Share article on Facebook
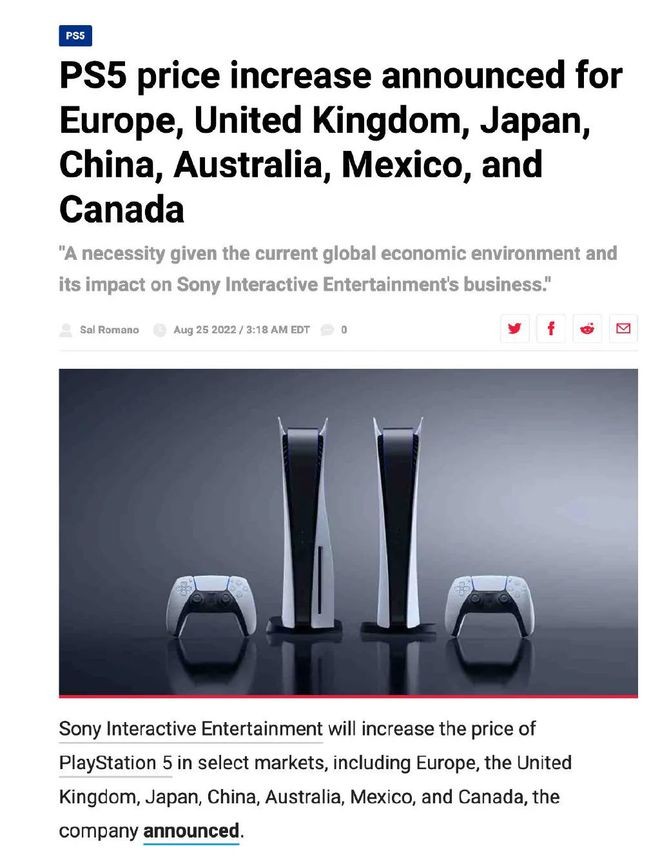Screen dimensions: 660x862 pyautogui.click(x=550, y=329)
